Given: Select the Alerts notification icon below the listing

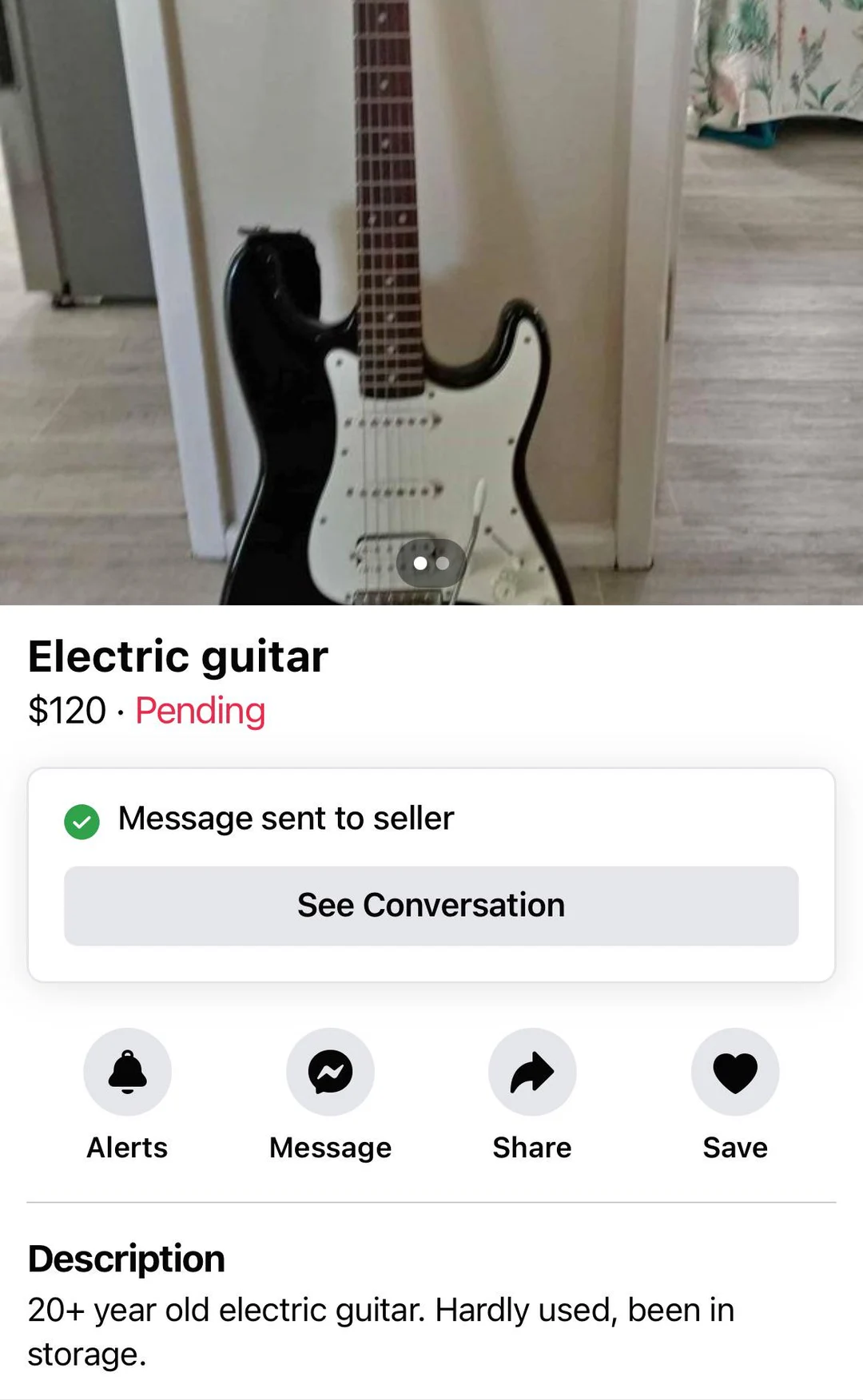Looking at the screenshot, I should point(127,1071).
